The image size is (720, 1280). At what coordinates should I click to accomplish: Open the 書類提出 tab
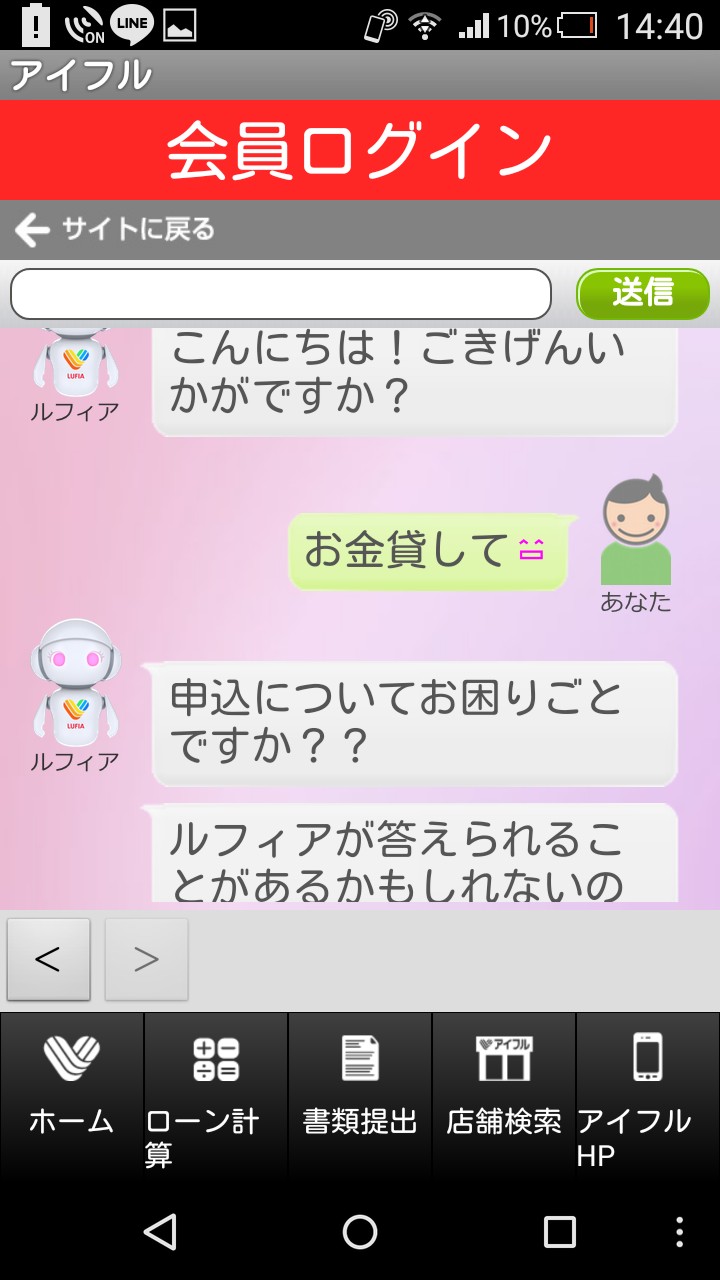click(360, 1093)
